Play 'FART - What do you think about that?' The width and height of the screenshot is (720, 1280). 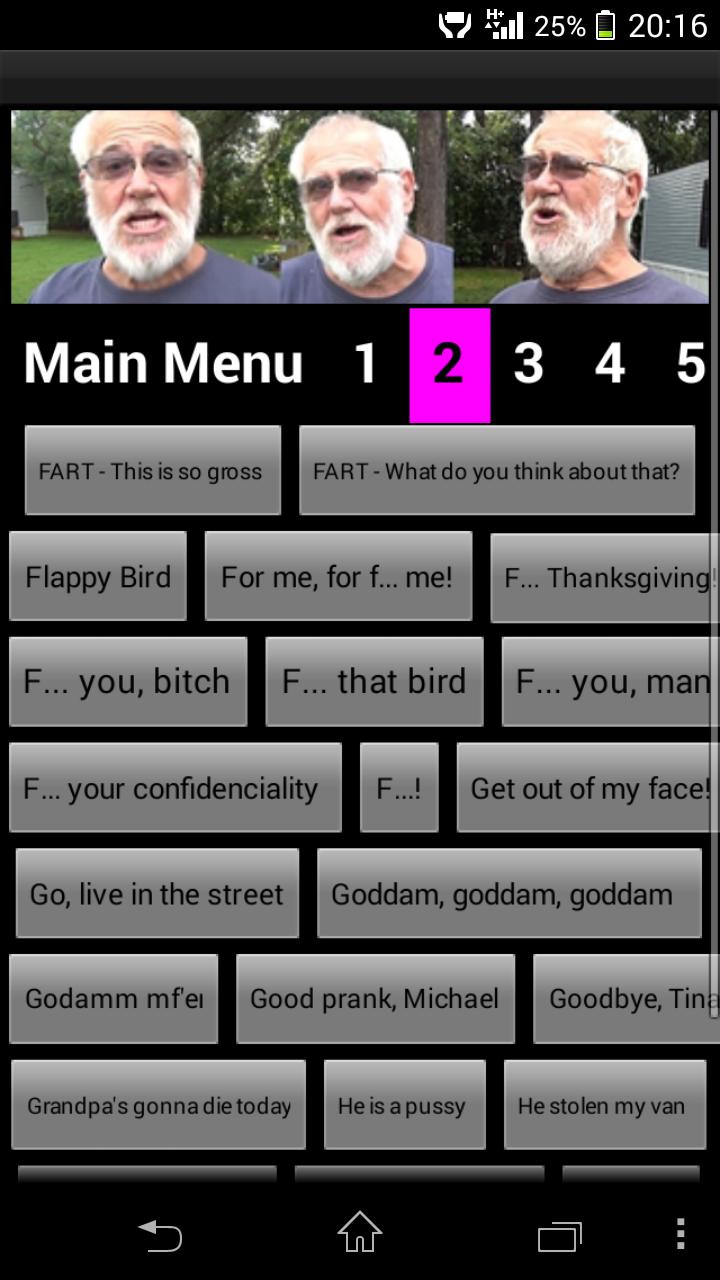click(x=497, y=471)
